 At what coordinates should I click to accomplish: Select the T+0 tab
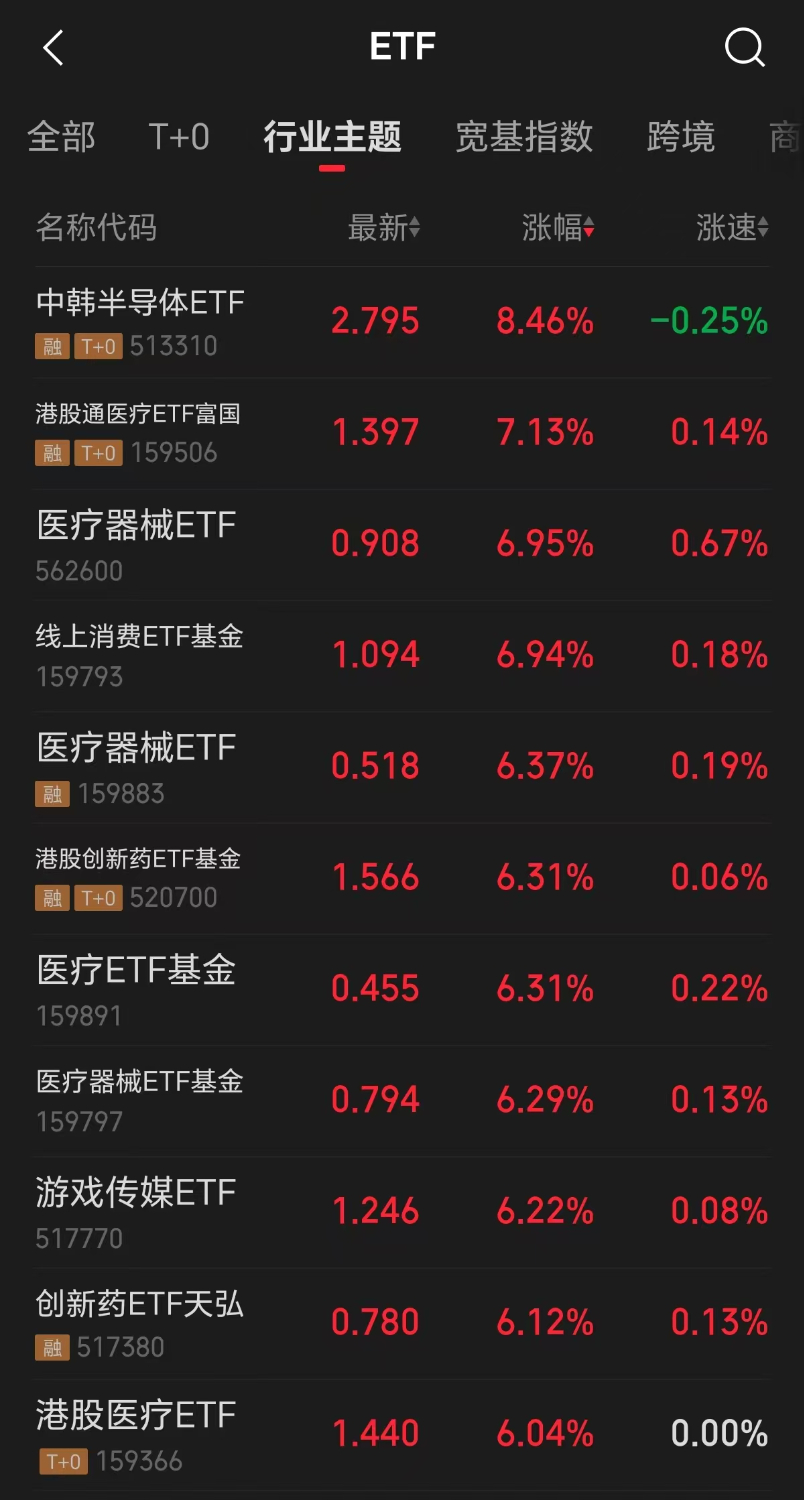[179, 137]
